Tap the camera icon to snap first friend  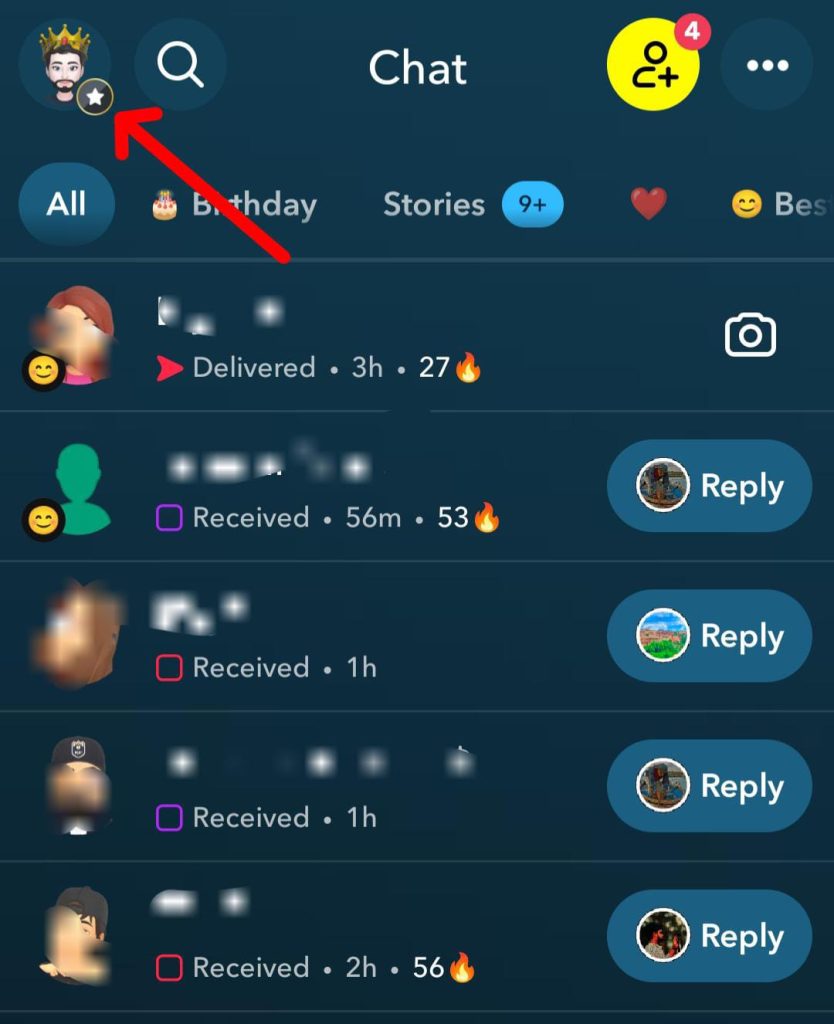[x=750, y=337]
